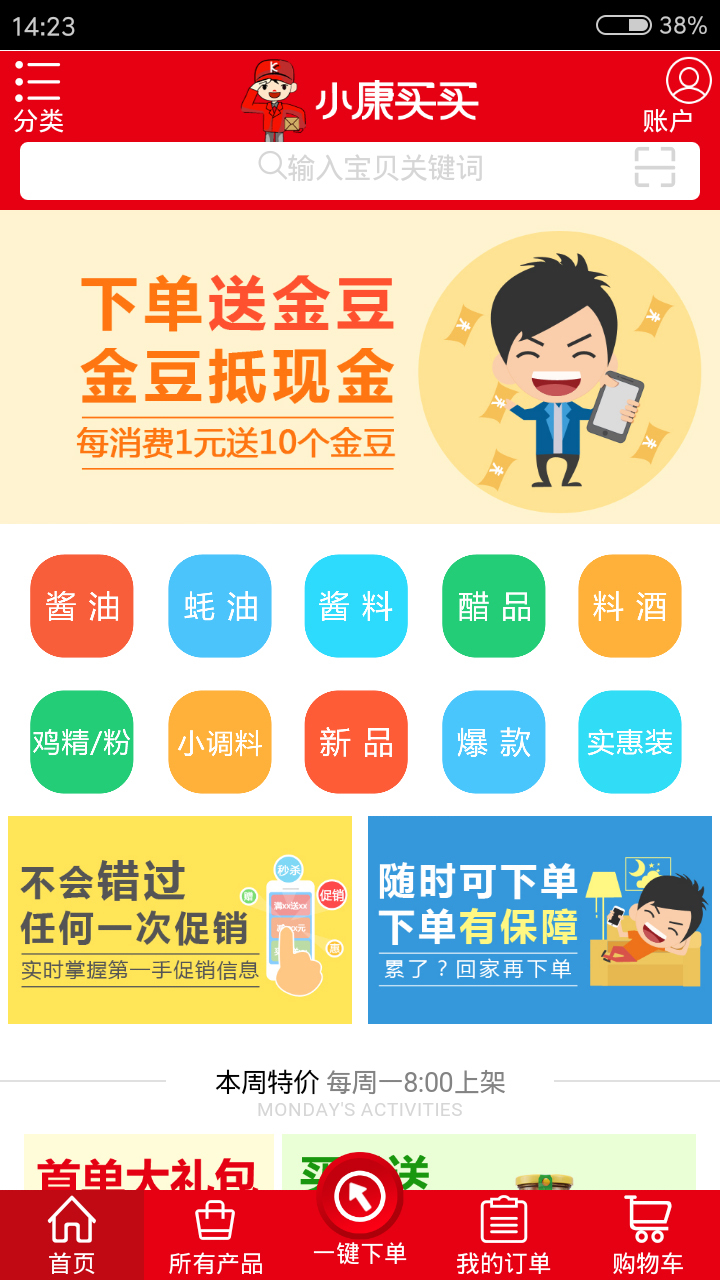Open the 实惠装 category
720x1280 pixels.
tap(630, 742)
